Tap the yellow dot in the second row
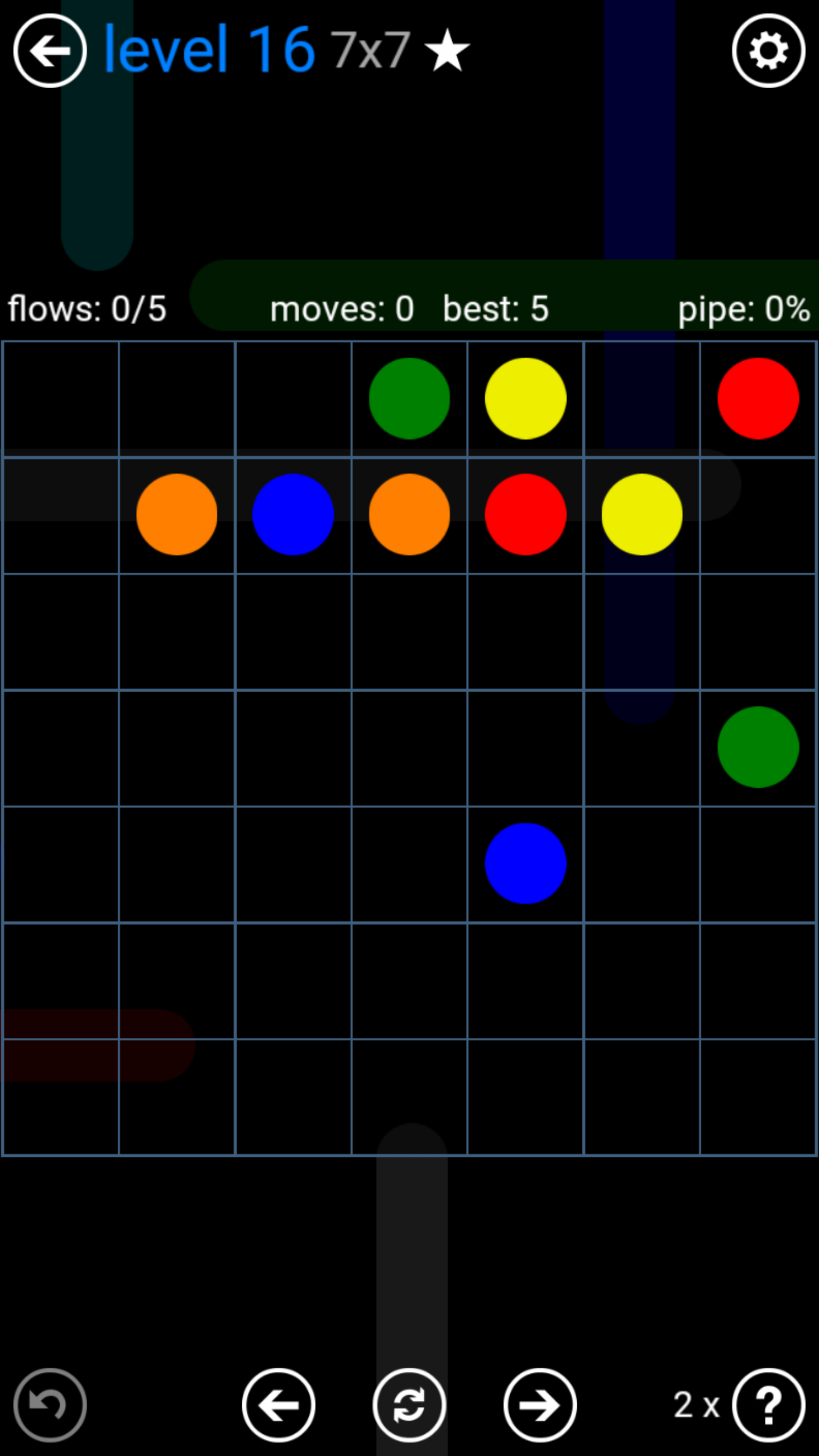Image resolution: width=819 pixels, height=1456 pixels. [642, 514]
